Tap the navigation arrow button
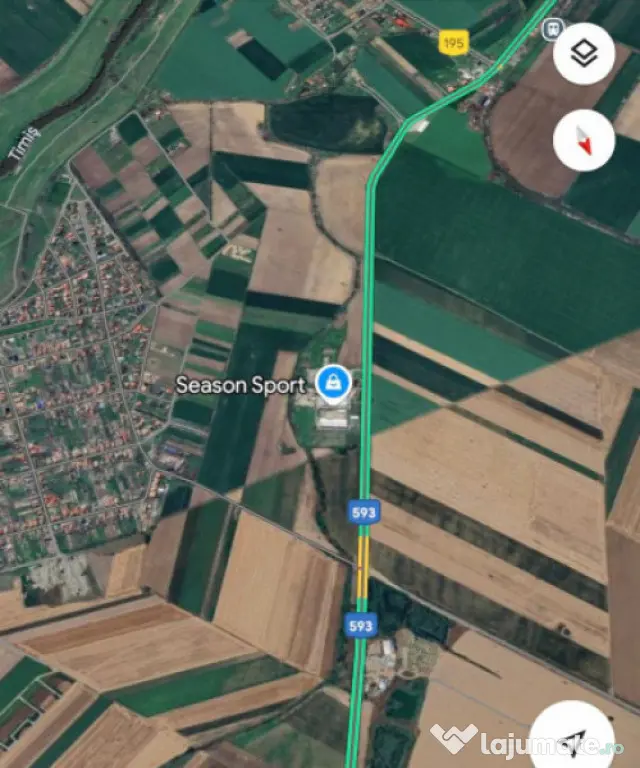The height and width of the screenshot is (768, 640). click(572, 738)
